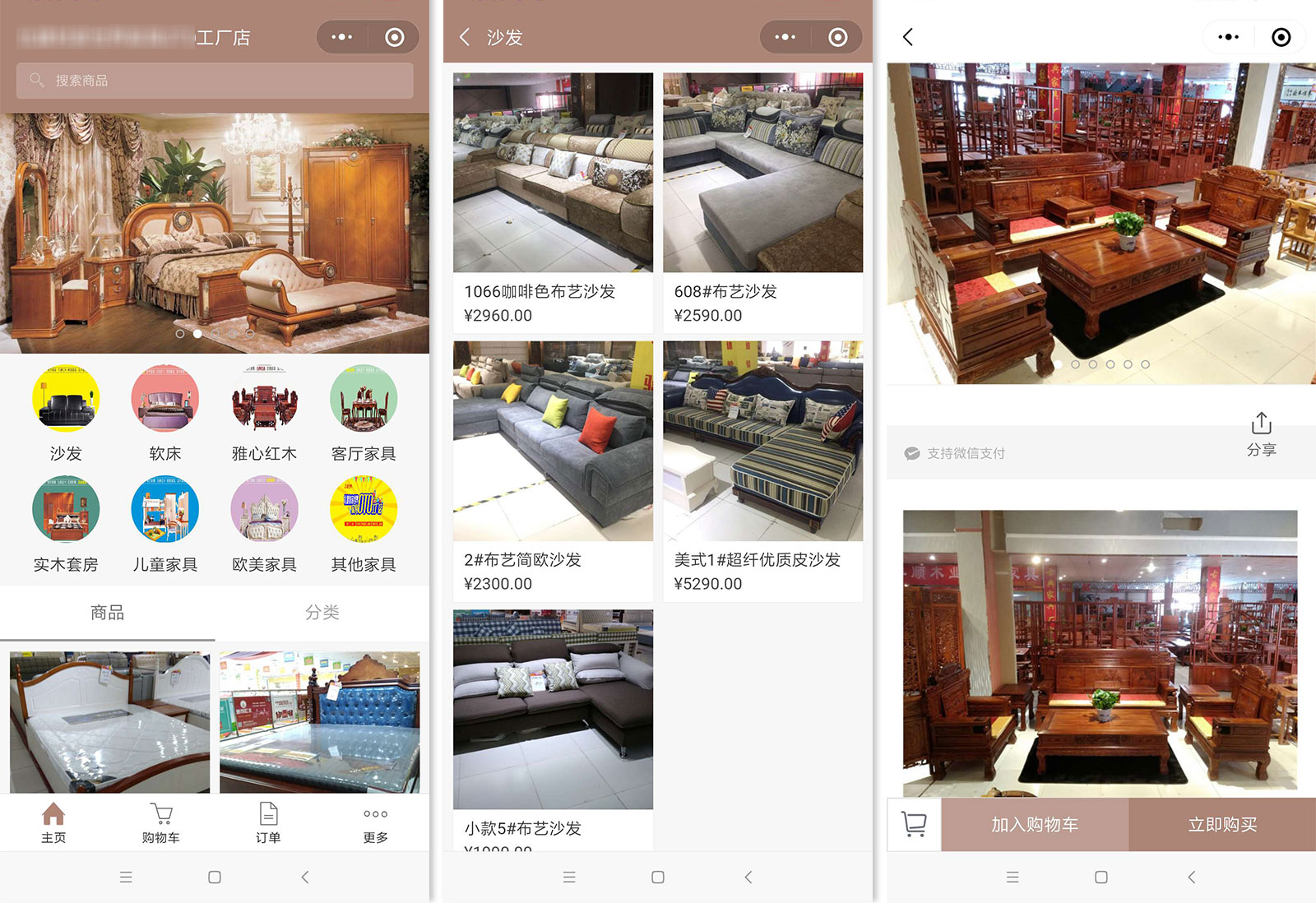The image size is (1316, 903).
Task: Open the 客厅家具 category
Action: tap(364, 400)
